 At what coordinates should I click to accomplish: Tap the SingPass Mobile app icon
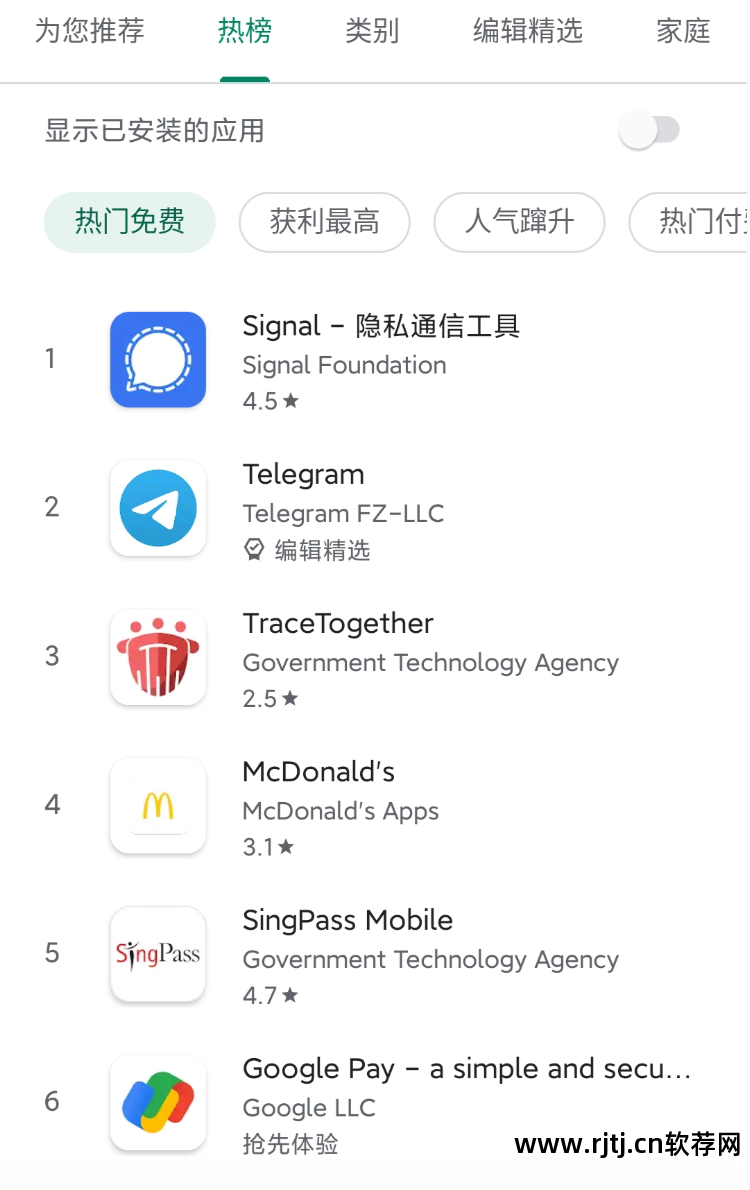(157, 954)
